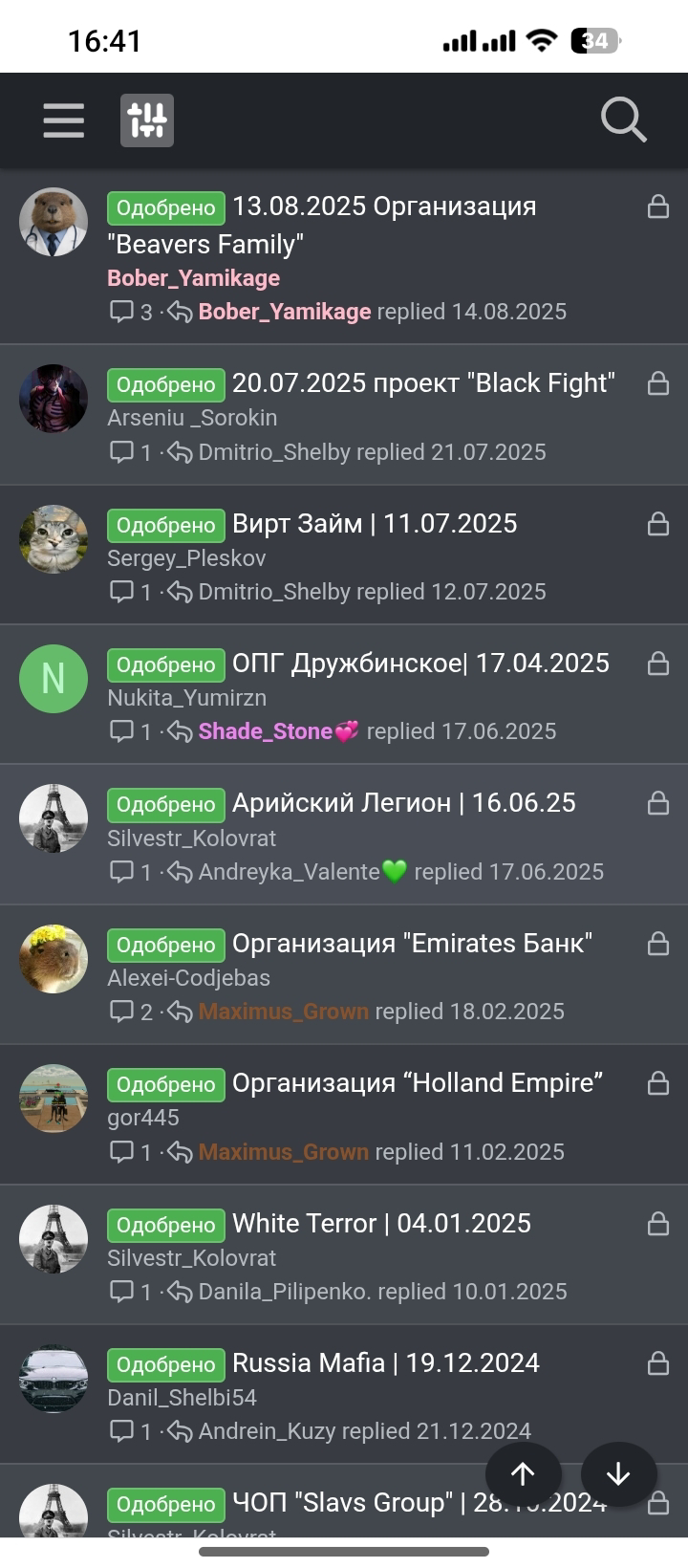Open the Russia Mafia thread

[385, 1363]
